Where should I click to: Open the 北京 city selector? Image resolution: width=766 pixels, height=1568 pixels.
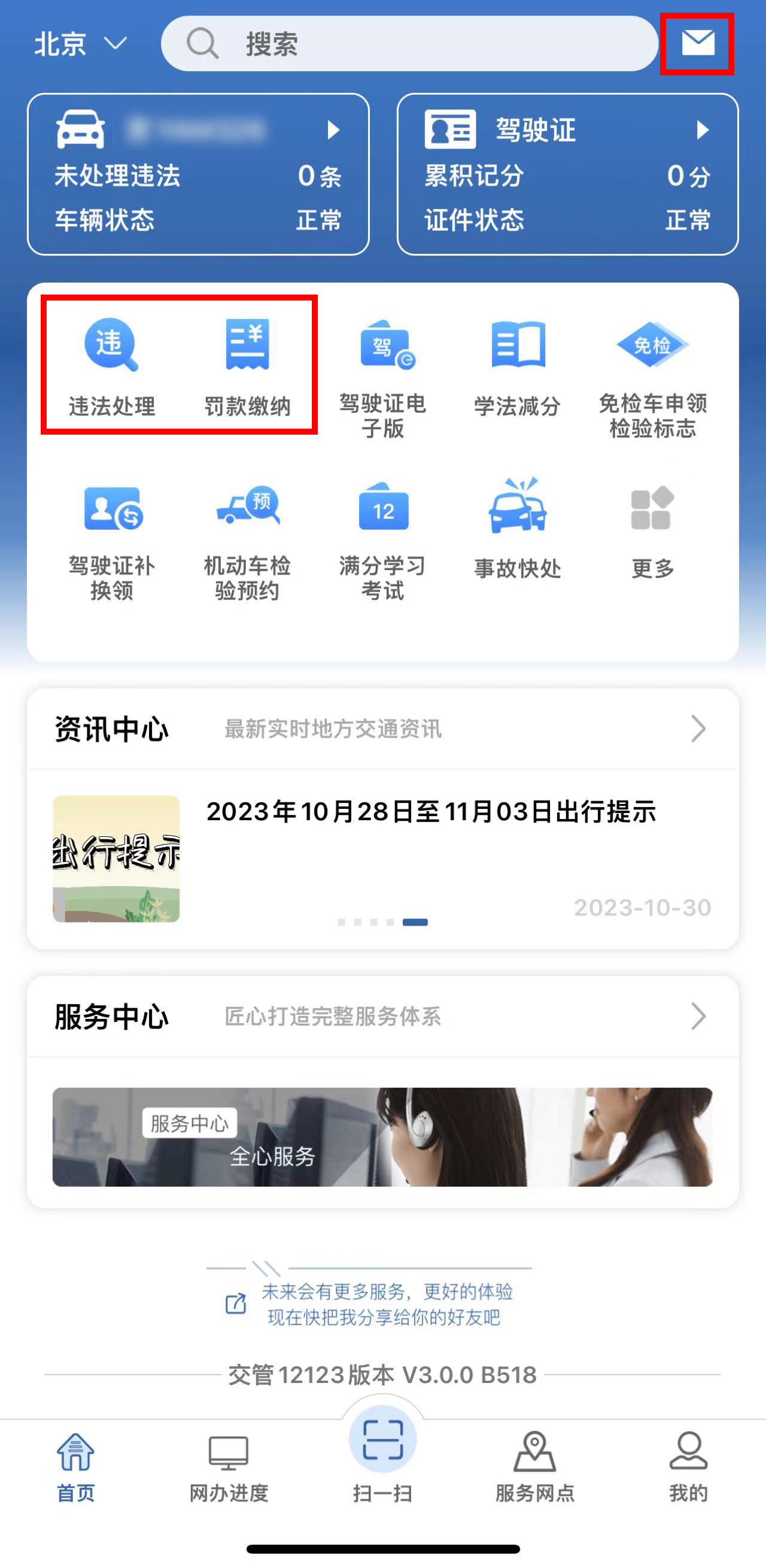tap(80, 44)
